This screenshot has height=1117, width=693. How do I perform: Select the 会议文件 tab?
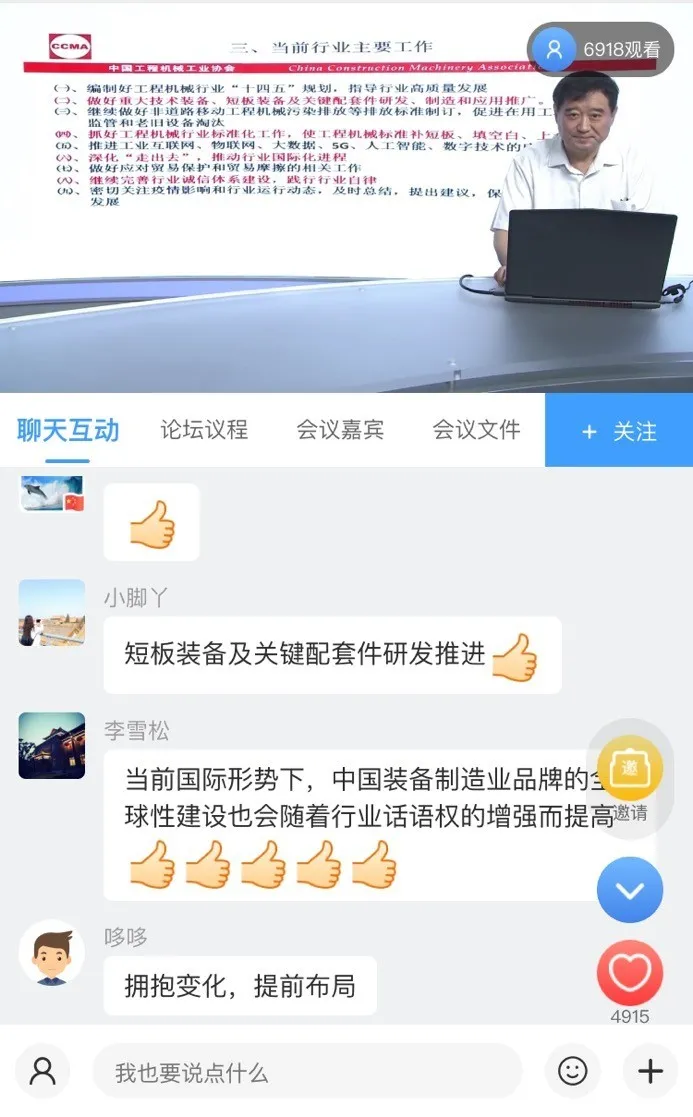pos(476,431)
